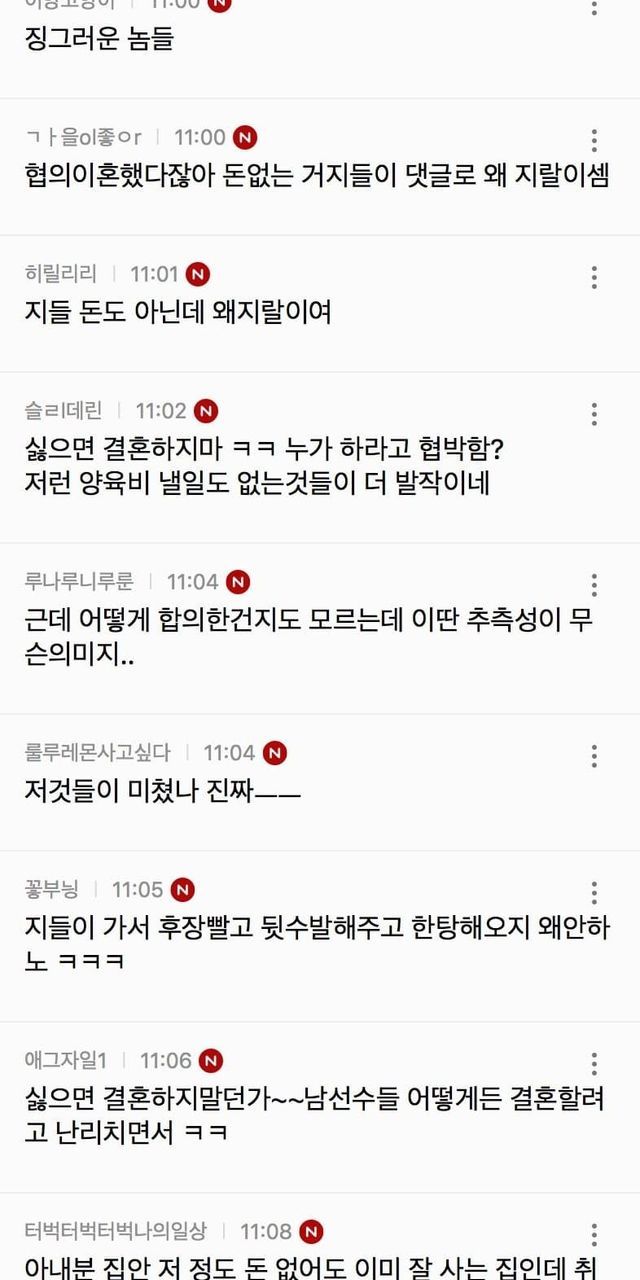Open options for 터벅터벅터벅나의일상's comment

pos(594,1234)
